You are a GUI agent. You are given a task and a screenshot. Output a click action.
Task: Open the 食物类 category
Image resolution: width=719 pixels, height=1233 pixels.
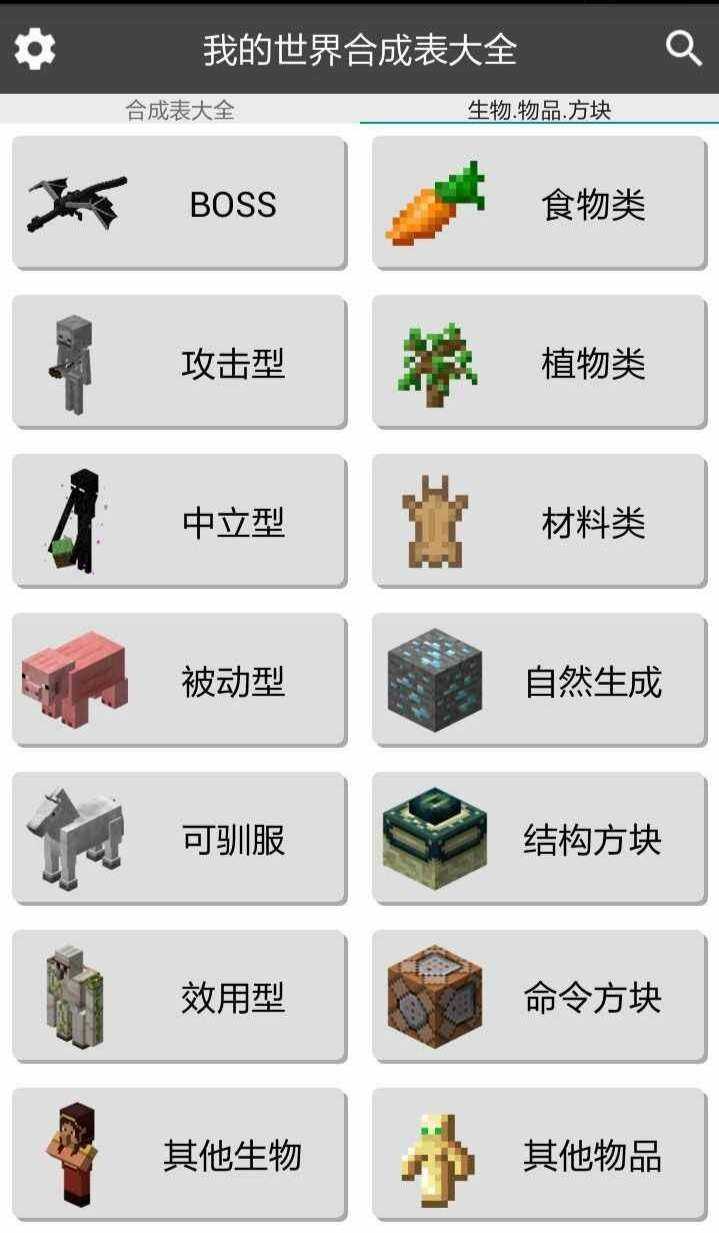(539, 203)
